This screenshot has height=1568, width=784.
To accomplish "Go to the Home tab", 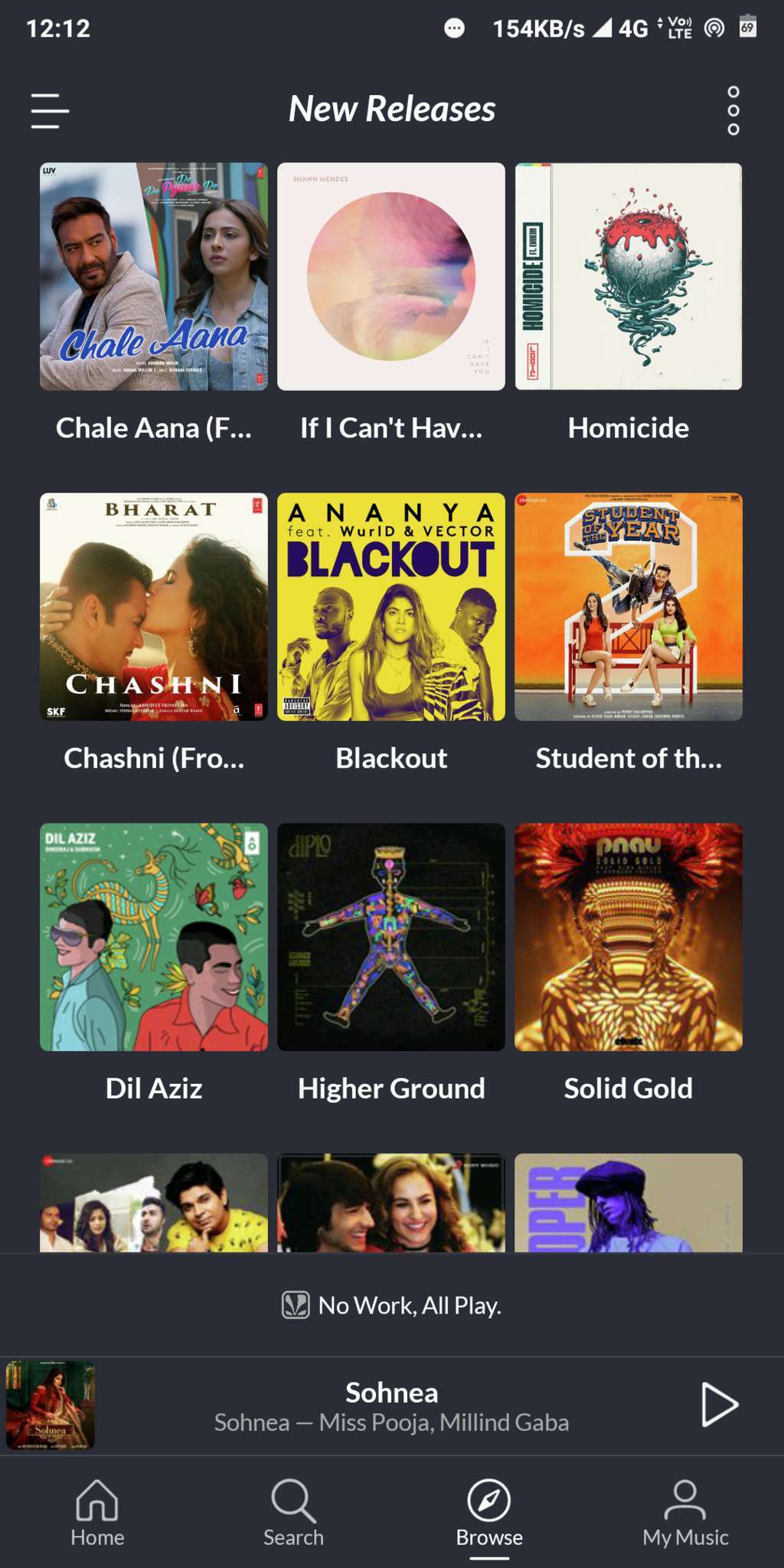I will click(x=97, y=1513).
